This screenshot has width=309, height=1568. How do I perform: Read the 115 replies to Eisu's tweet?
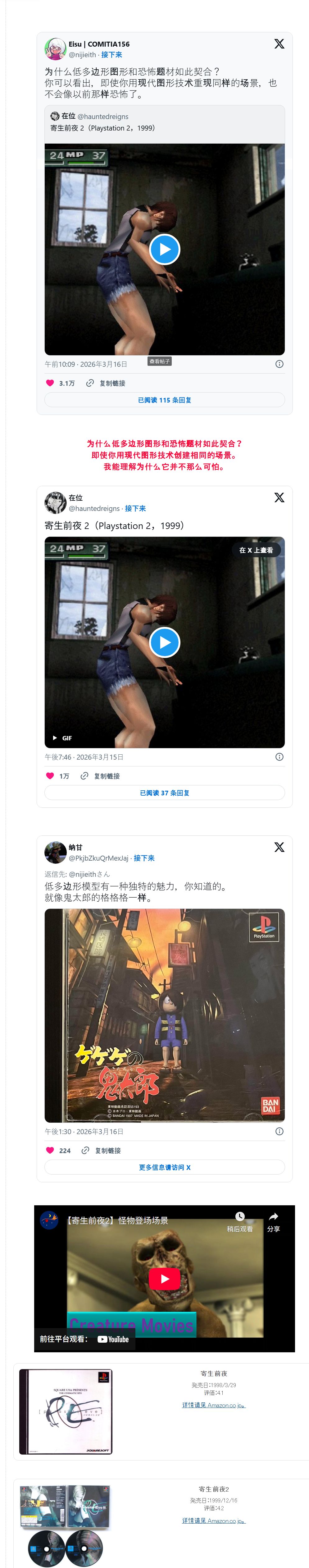point(164,400)
